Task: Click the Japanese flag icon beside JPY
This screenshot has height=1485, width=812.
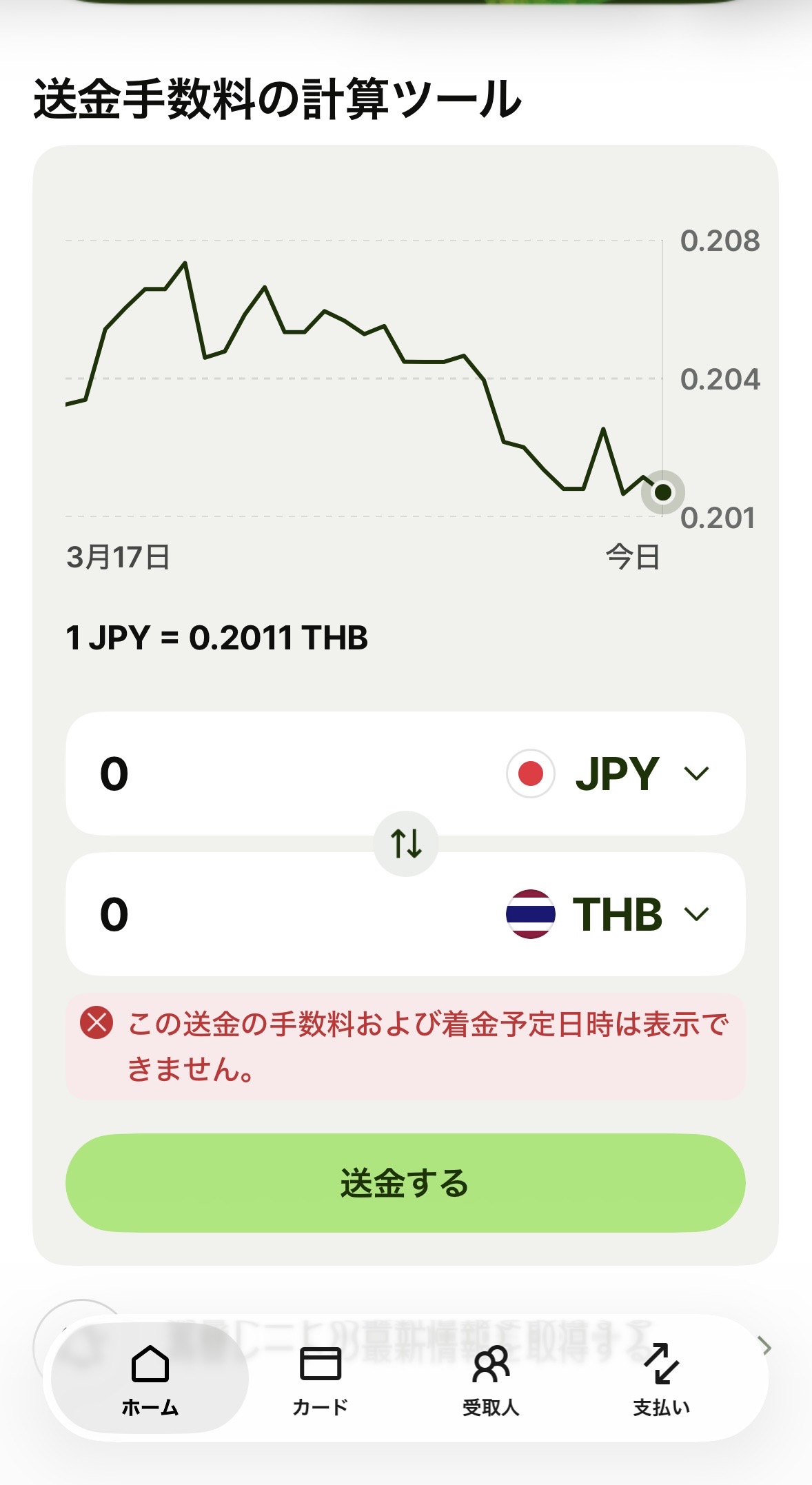Action: click(x=531, y=774)
